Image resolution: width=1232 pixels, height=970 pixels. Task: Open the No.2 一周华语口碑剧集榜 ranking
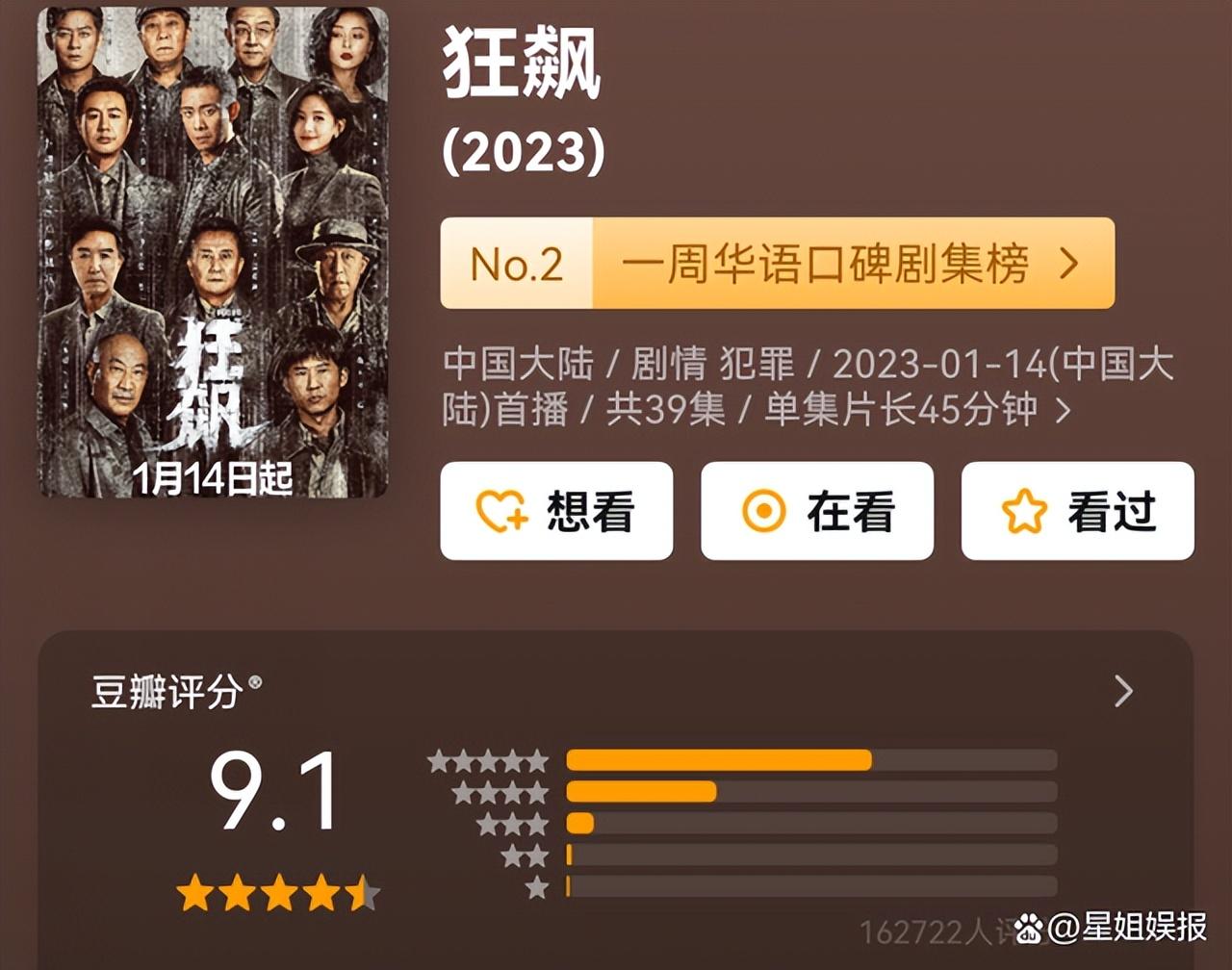tap(777, 264)
